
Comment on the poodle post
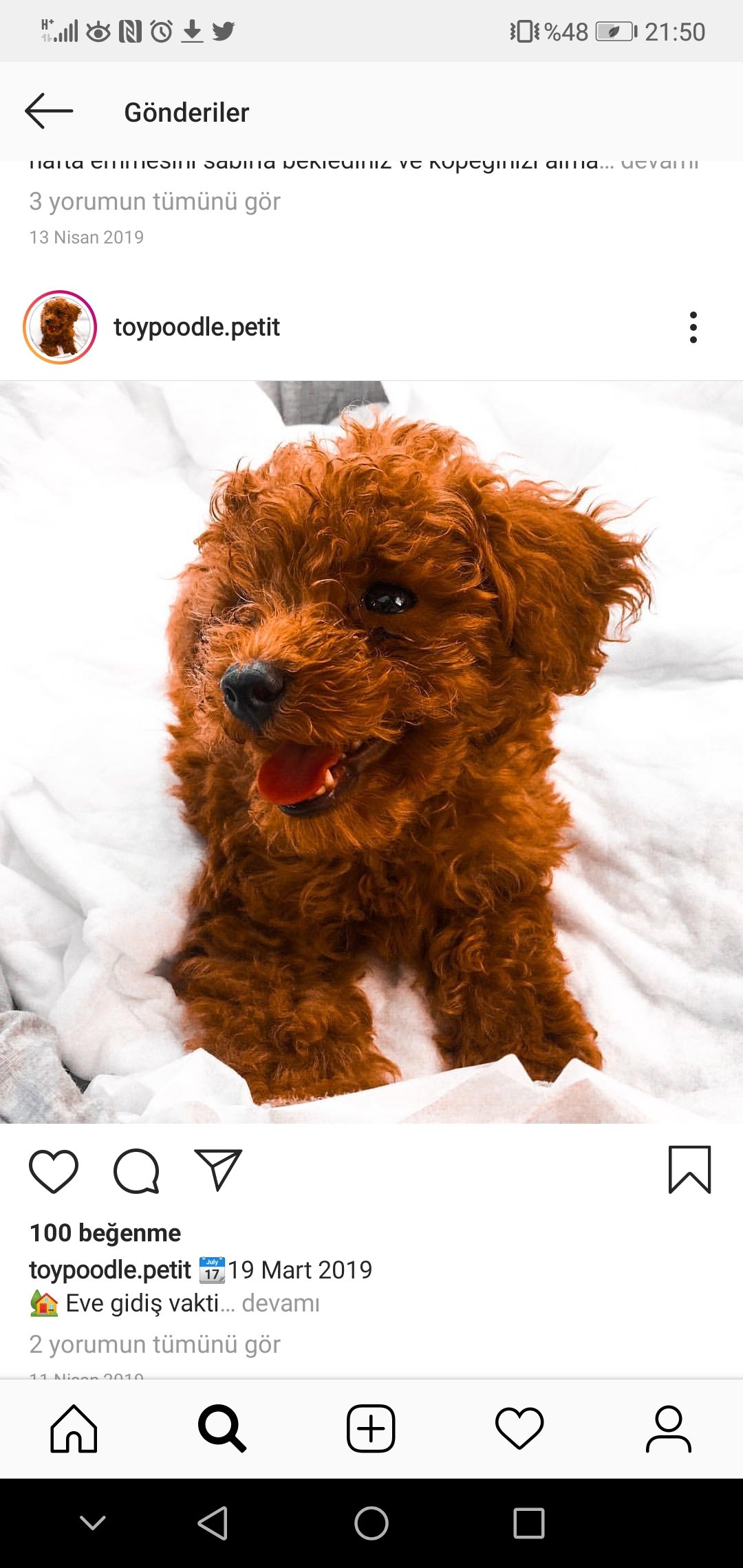136,1171
